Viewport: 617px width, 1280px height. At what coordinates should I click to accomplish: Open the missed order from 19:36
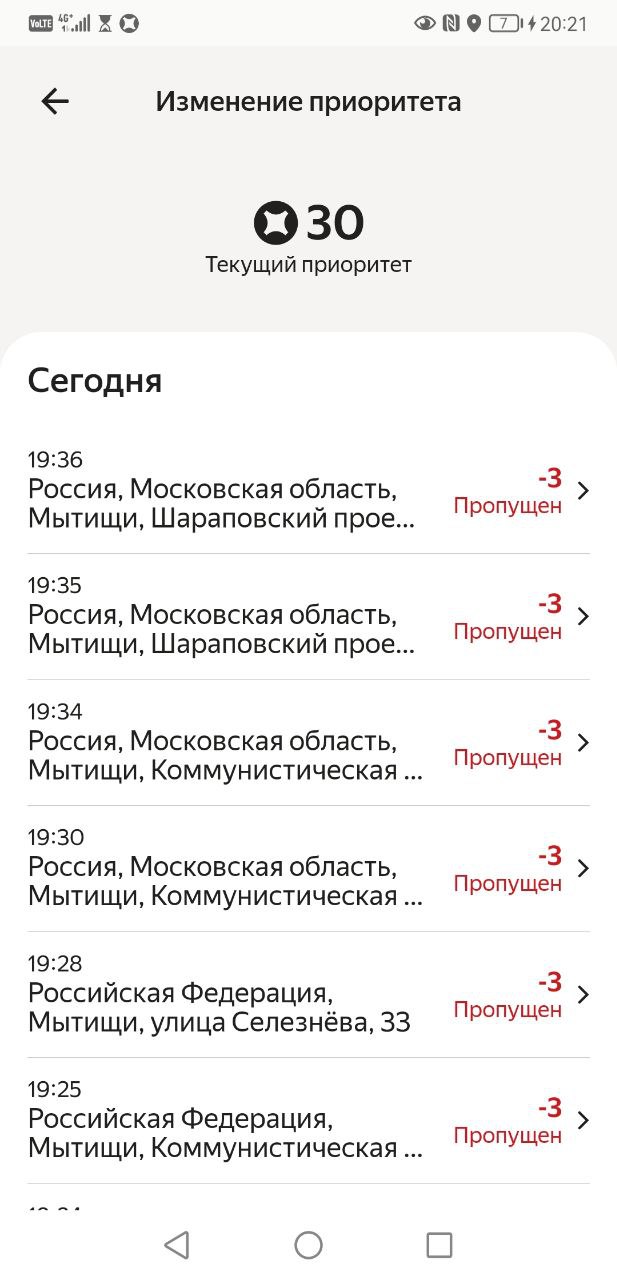click(308, 491)
